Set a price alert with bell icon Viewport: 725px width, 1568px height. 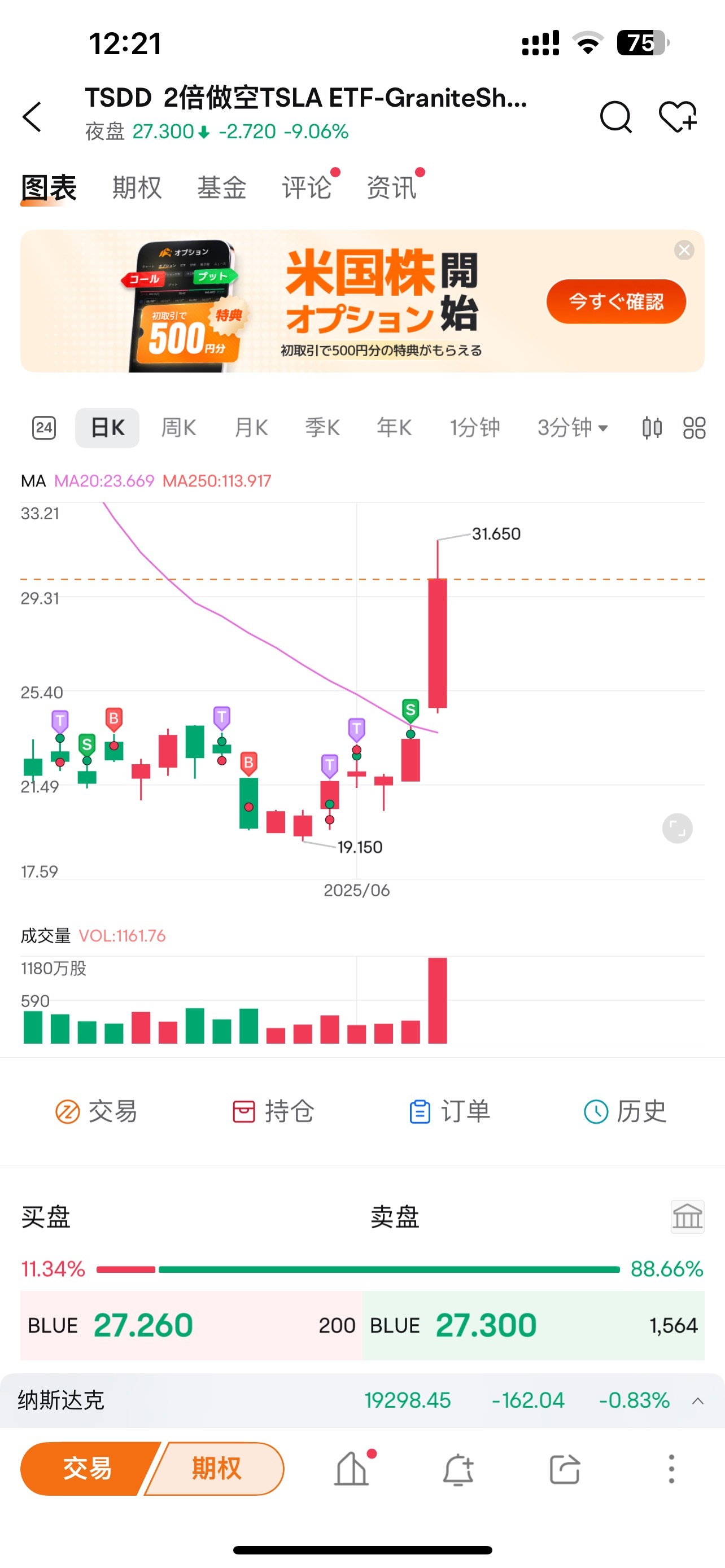[x=458, y=1469]
